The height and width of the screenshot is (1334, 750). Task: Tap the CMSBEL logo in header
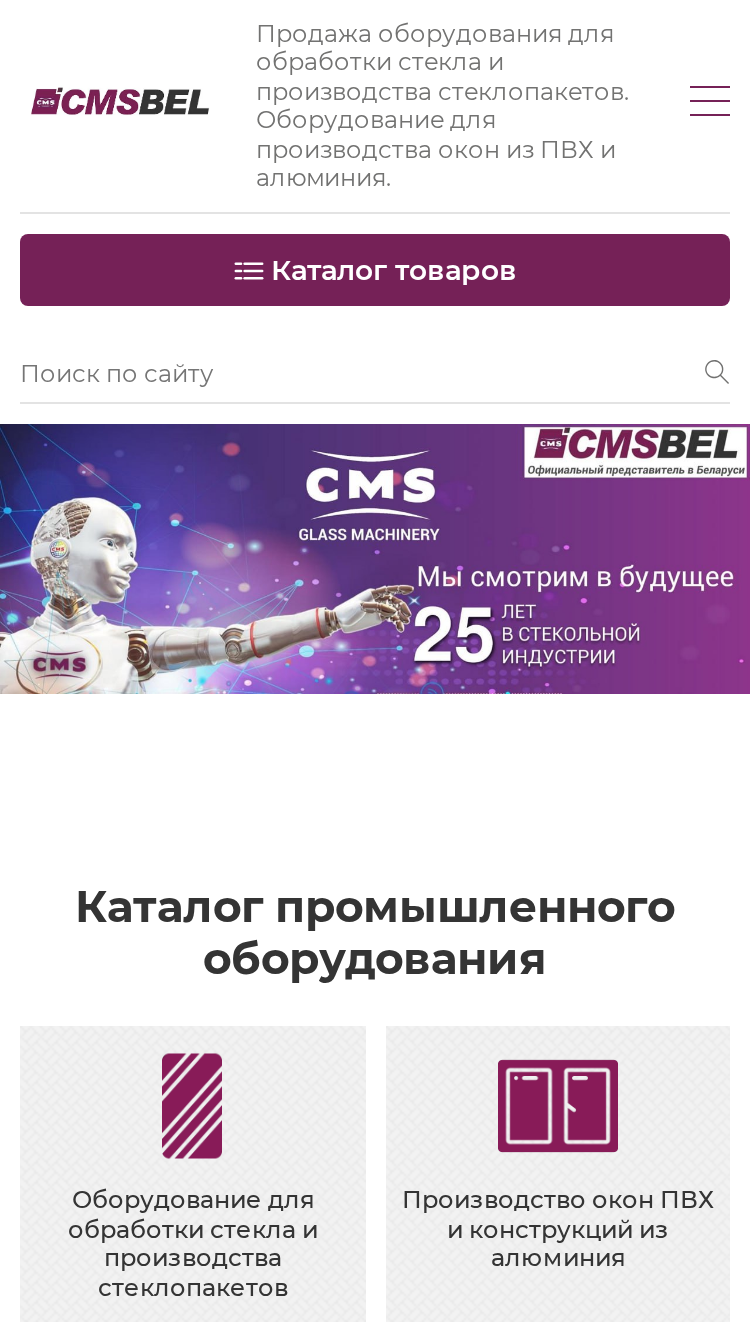pos(120,102)
